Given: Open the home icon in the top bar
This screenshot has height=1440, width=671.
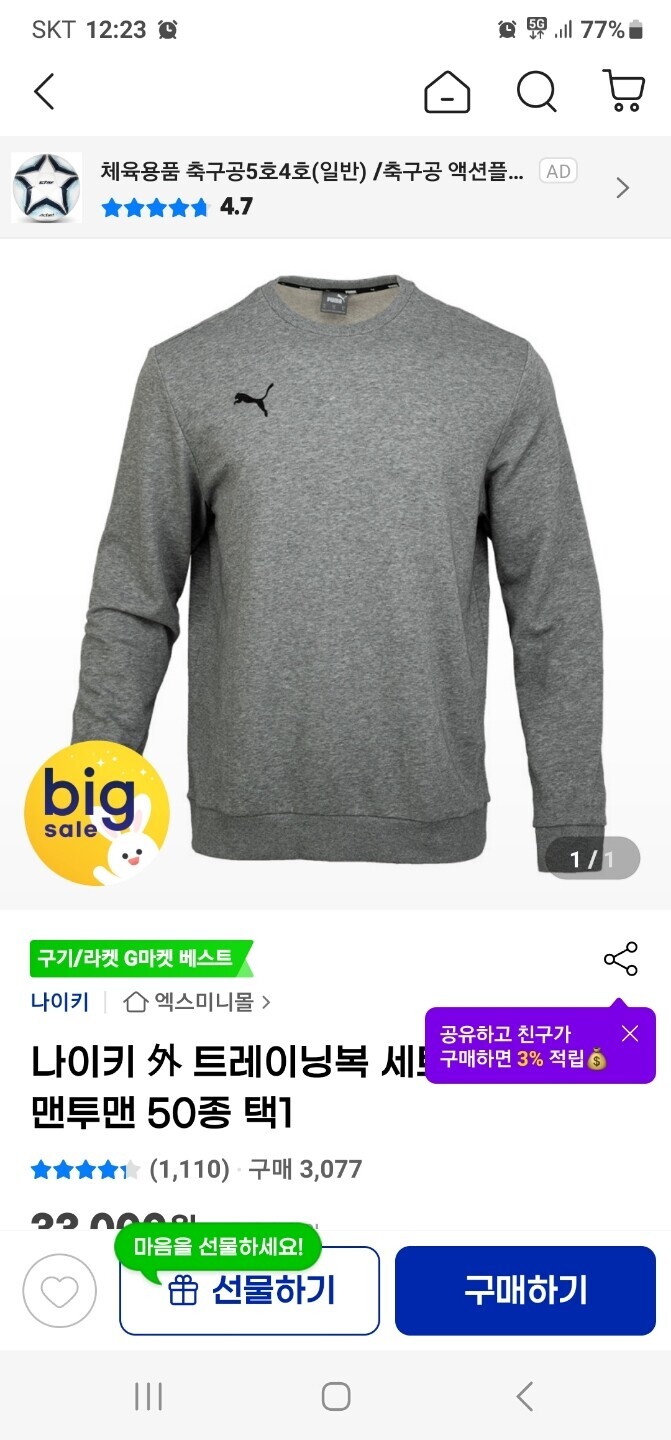Looking at the screenshot, I should (447, 92).
